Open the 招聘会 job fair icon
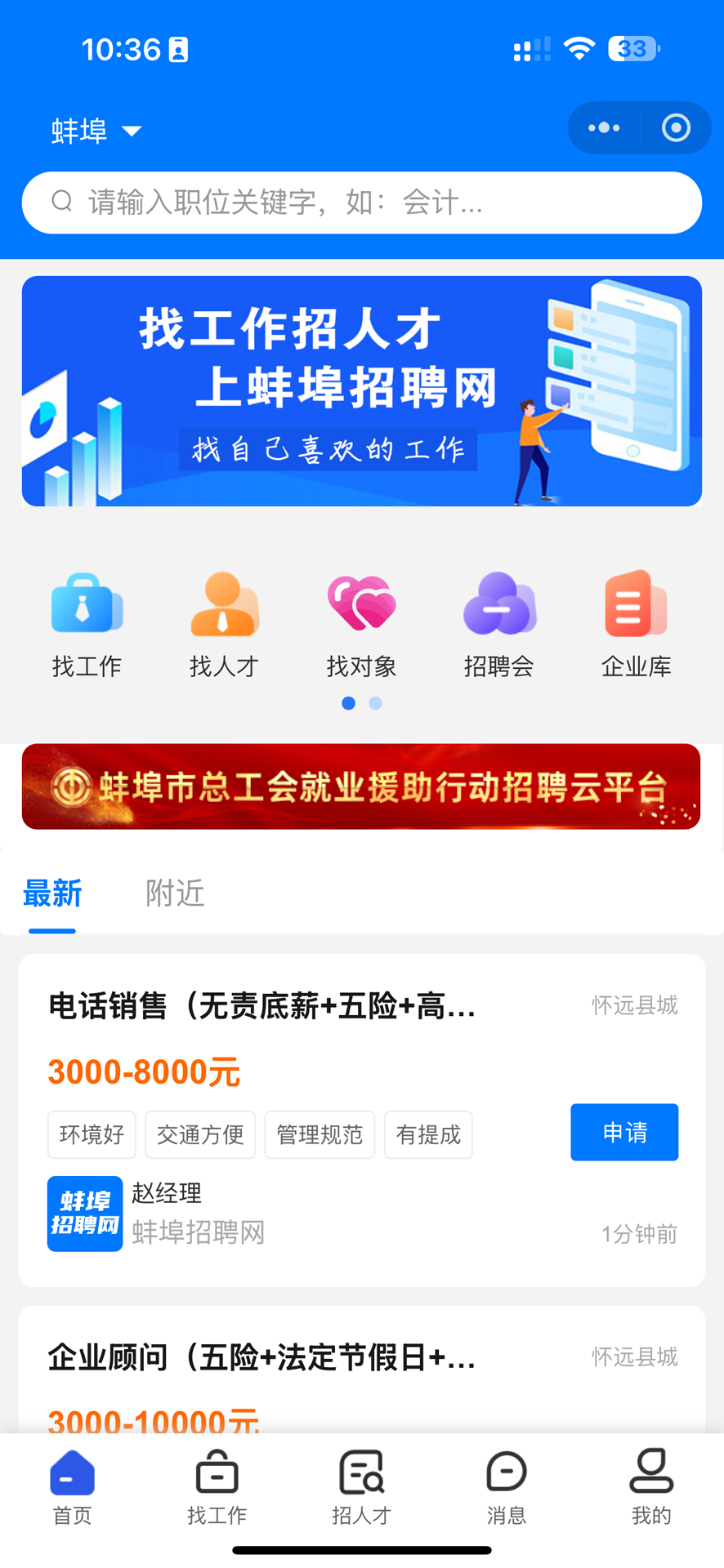Image resolution: width=724 pixels, height=1568 pixels. [x=498, y=622]
